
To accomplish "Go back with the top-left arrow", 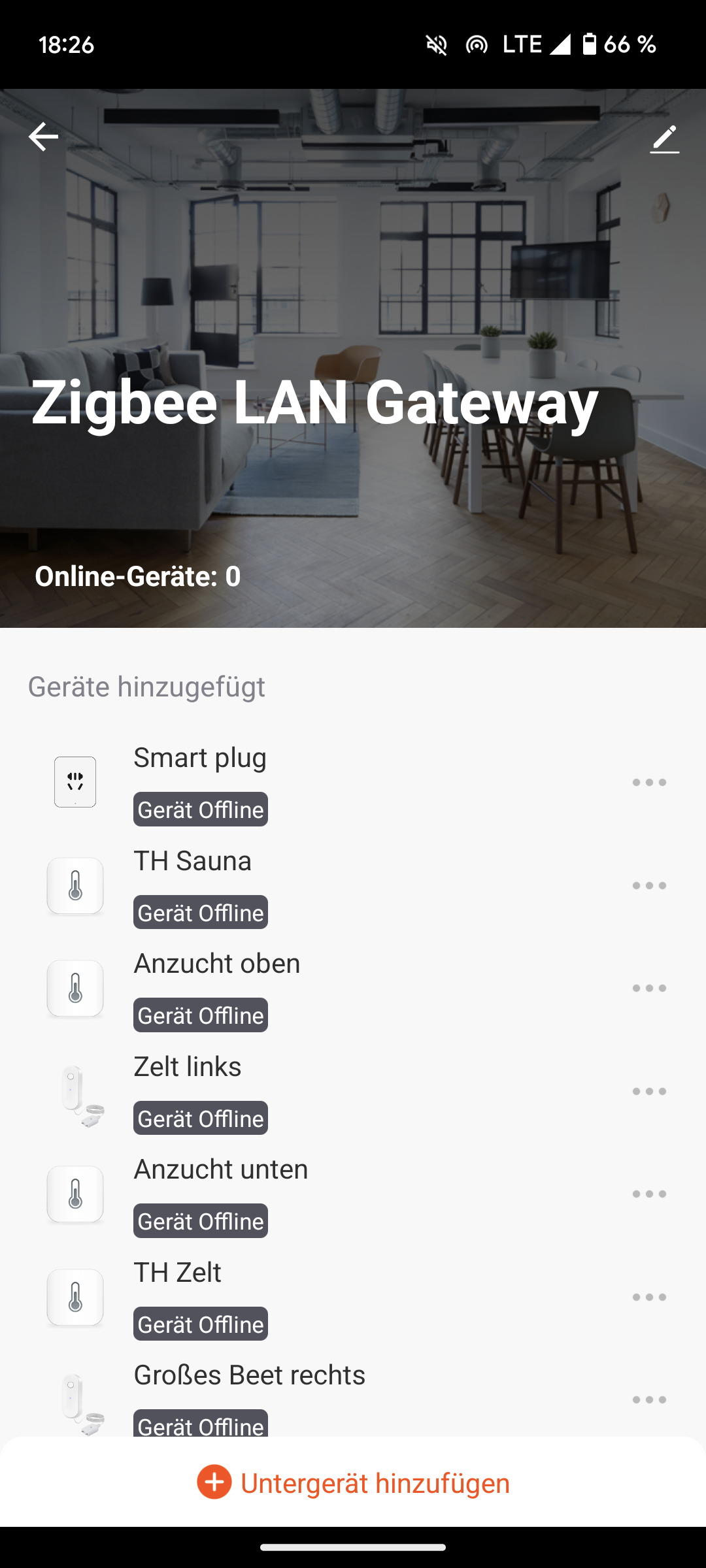I will click(43, 137).
